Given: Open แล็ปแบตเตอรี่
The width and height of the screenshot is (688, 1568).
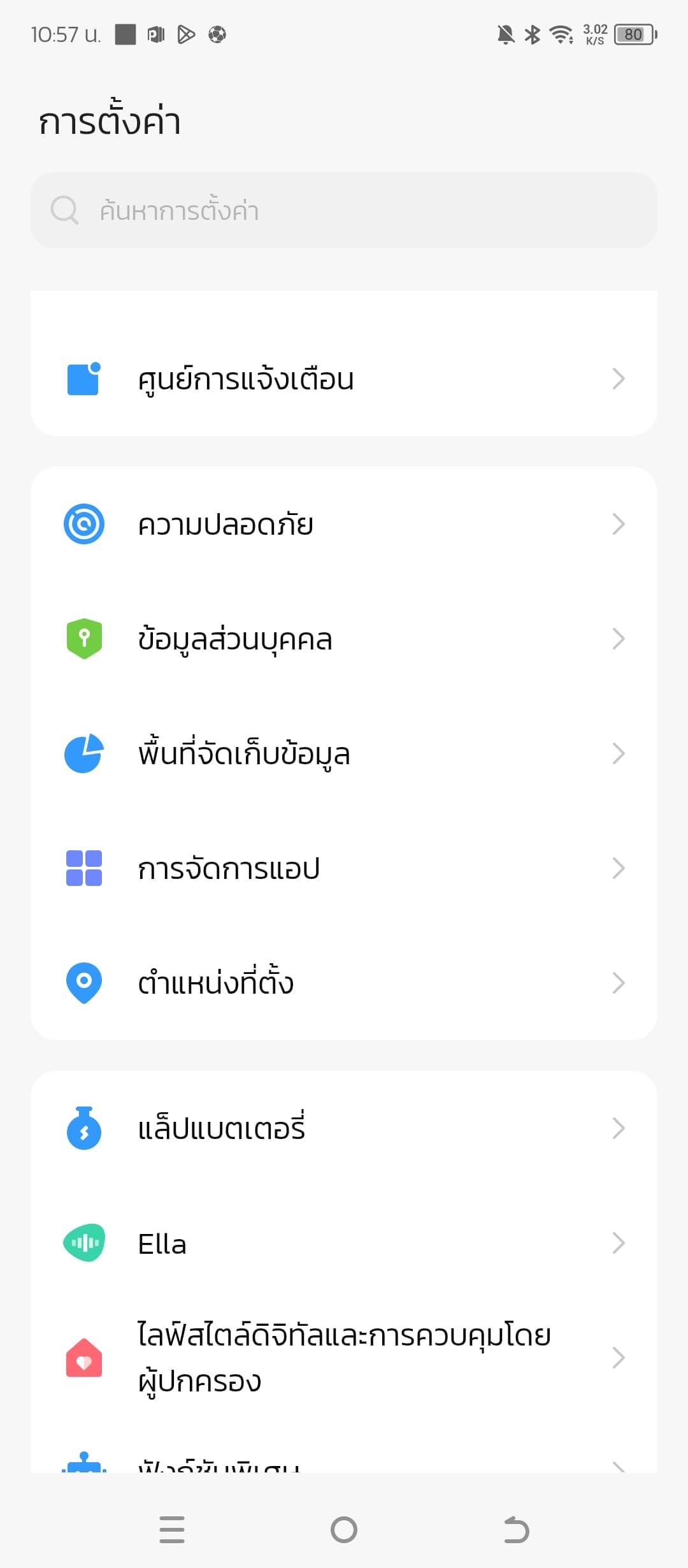Looking at the screenshot, I should [x=344, y=1128].
